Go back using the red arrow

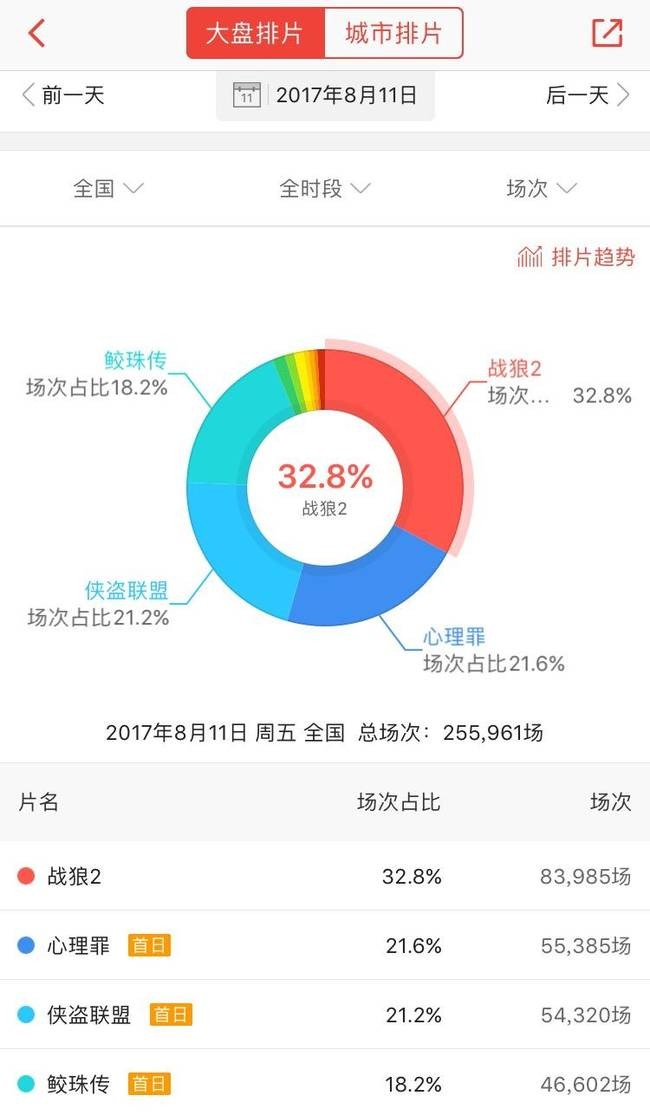[37, 34]
